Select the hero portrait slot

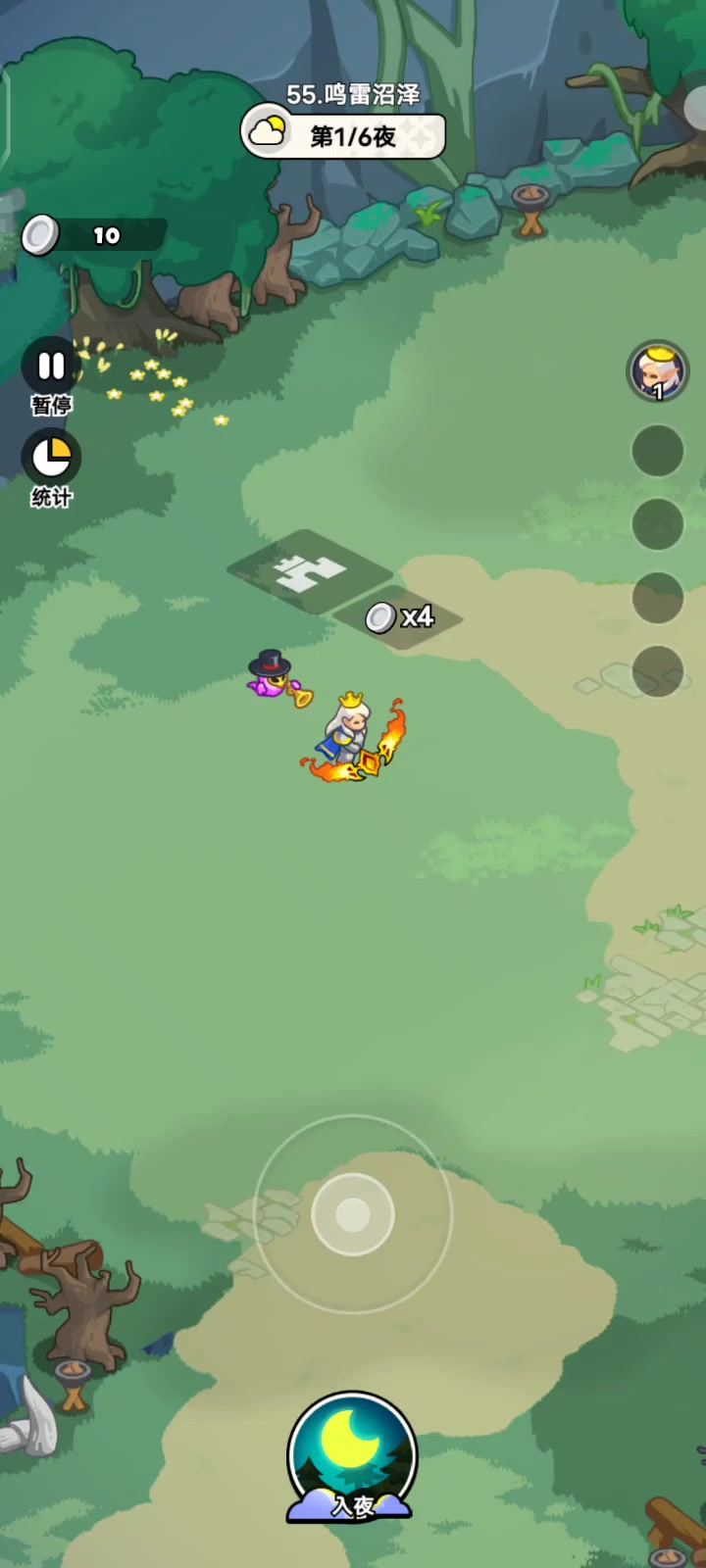pos(657,371)
